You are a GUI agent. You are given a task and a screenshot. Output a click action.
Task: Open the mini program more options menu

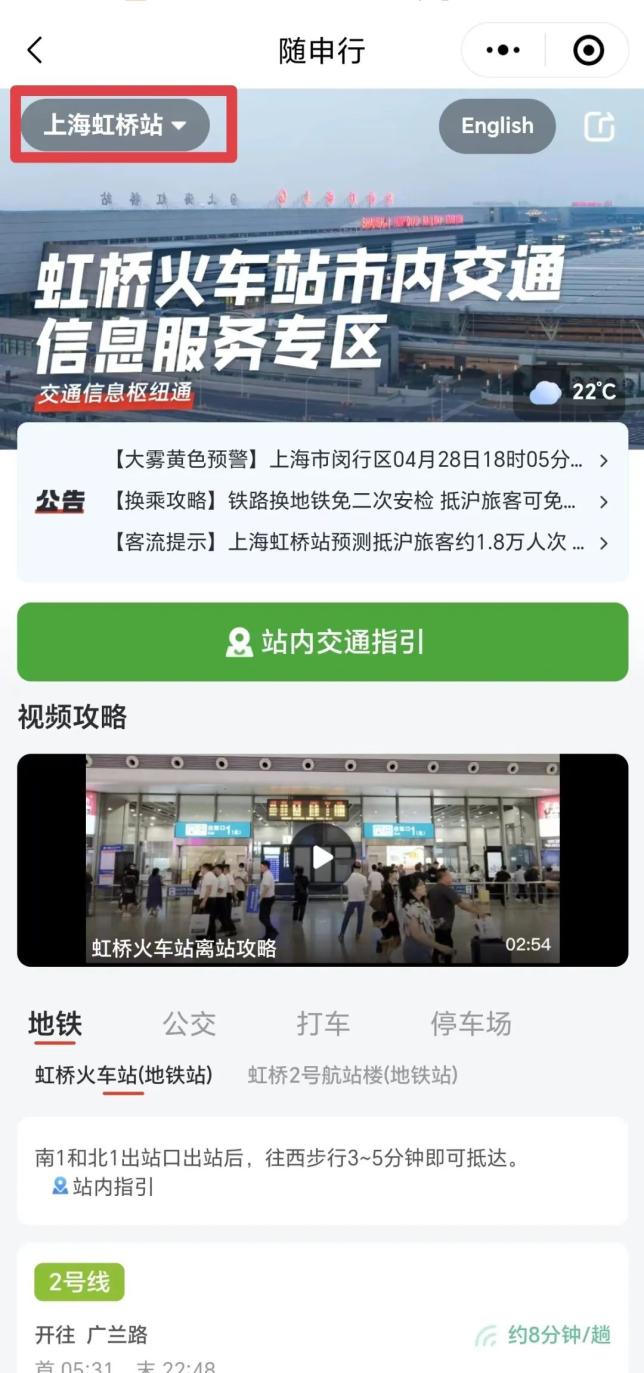tap(503, 50)
